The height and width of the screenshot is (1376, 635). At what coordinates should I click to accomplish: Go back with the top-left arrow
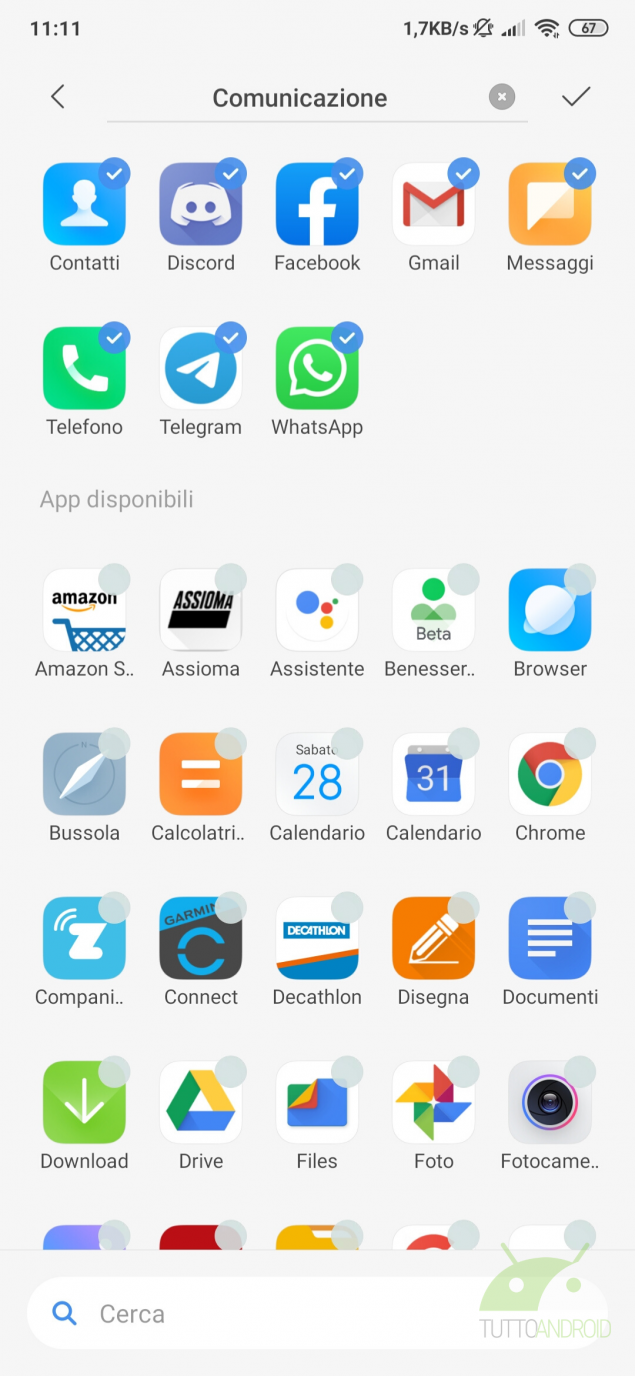57,97
